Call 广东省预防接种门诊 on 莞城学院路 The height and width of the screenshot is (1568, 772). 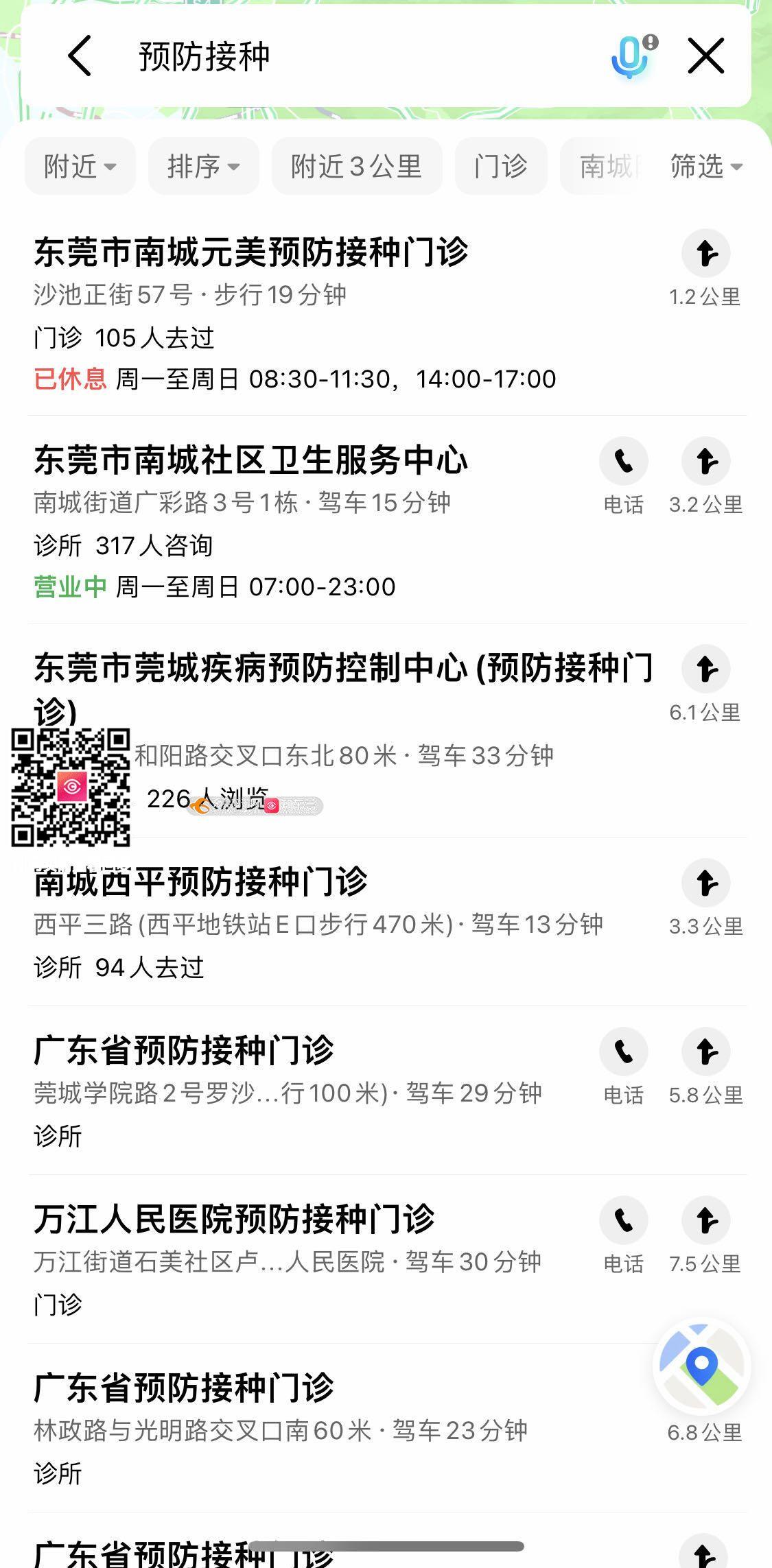pos(623,1052)
